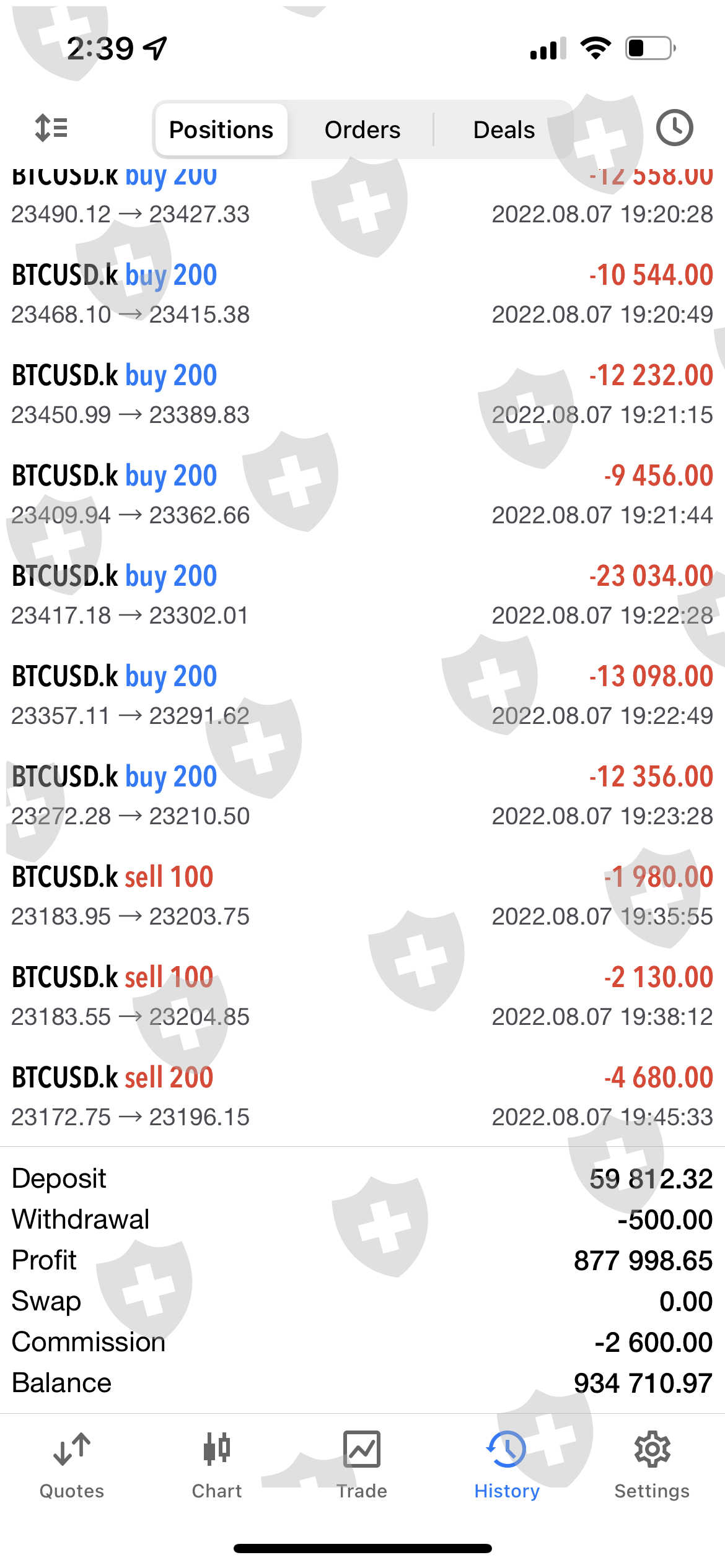Open the buy position closed at 19:22:49

pyautogui.click(x=362, y=695)
